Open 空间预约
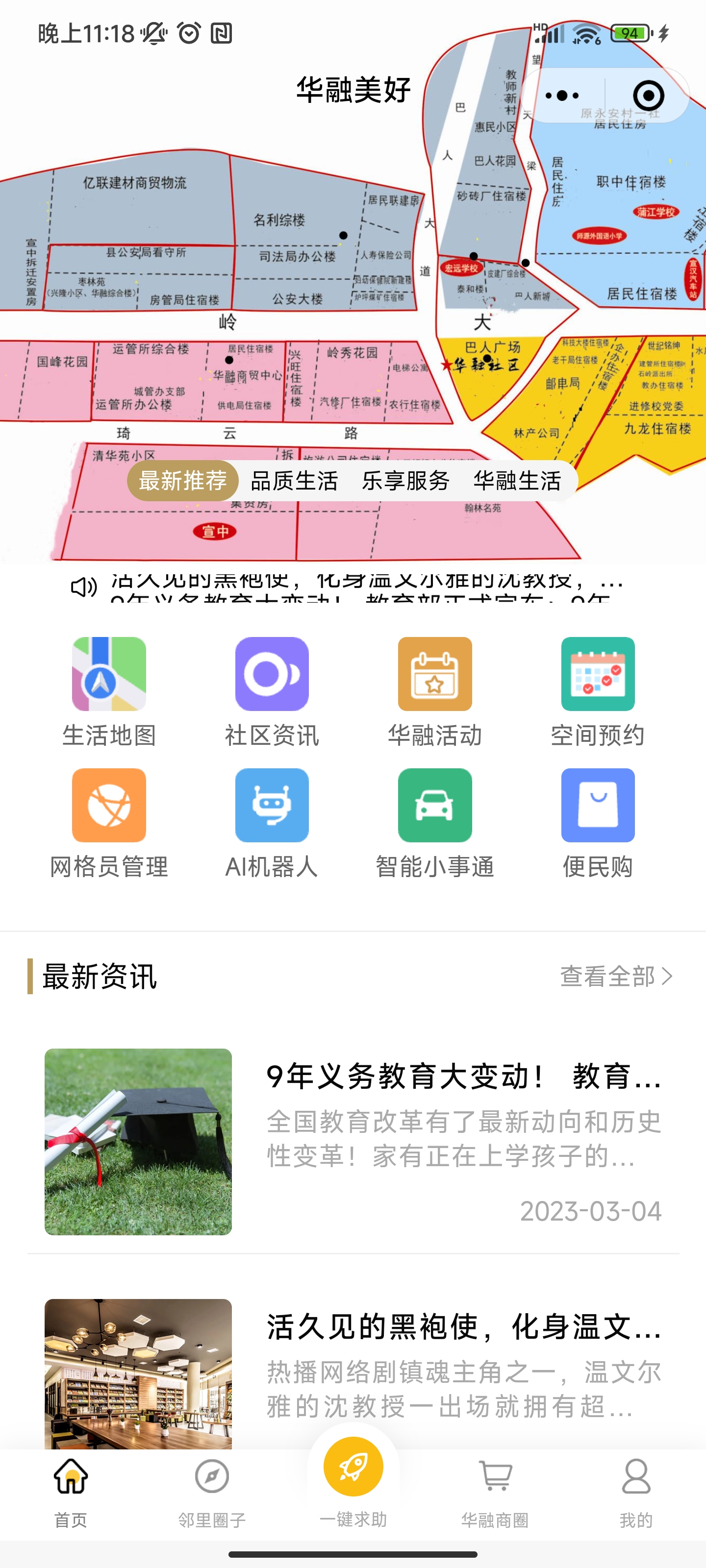This screenshot has width=706, height=1568. (x=598, y=691)
